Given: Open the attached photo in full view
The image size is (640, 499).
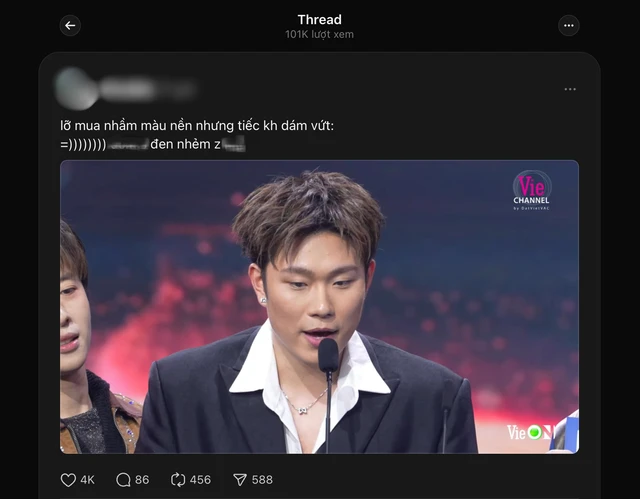Looking at the screenshot, I should click(319, 306).
